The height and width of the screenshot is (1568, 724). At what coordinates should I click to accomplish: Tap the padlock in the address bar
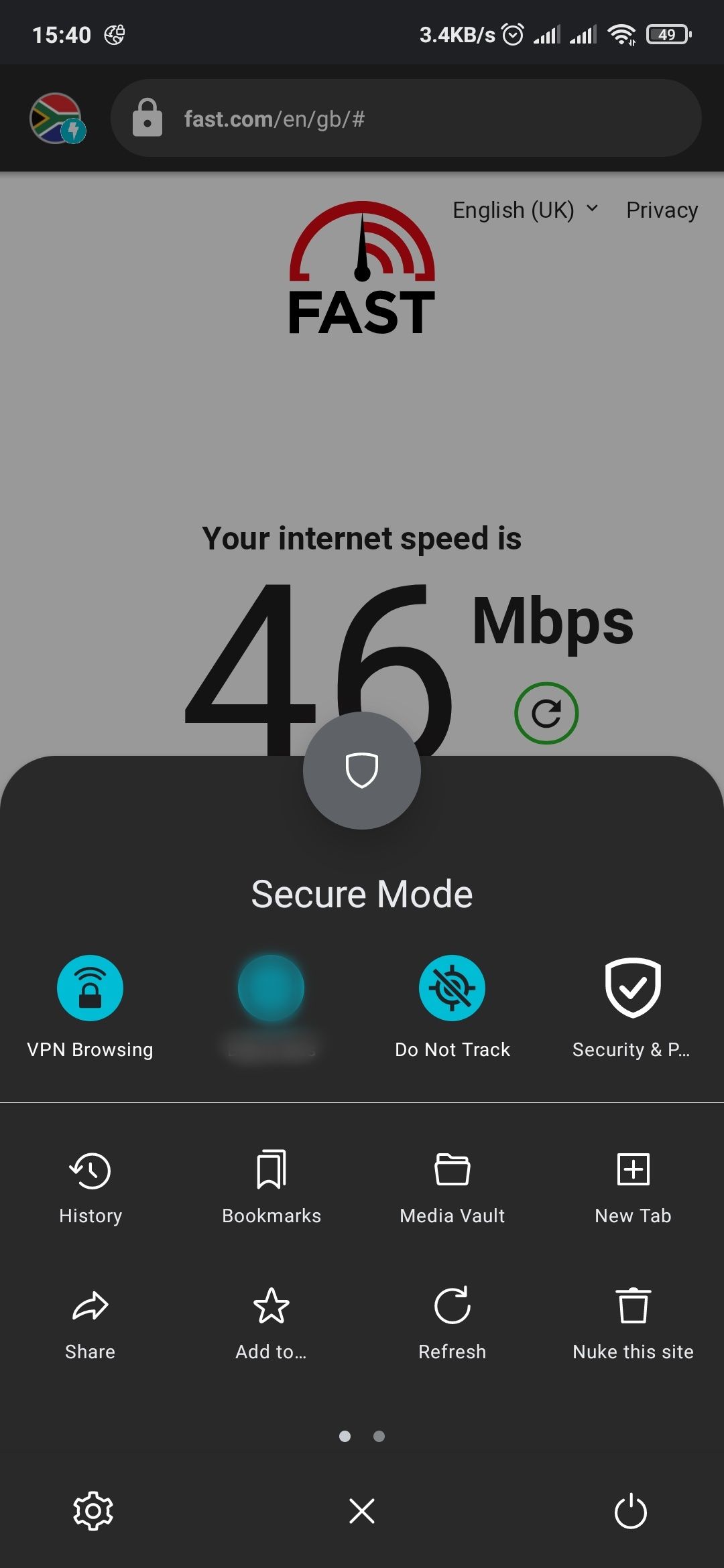[149, 118]
